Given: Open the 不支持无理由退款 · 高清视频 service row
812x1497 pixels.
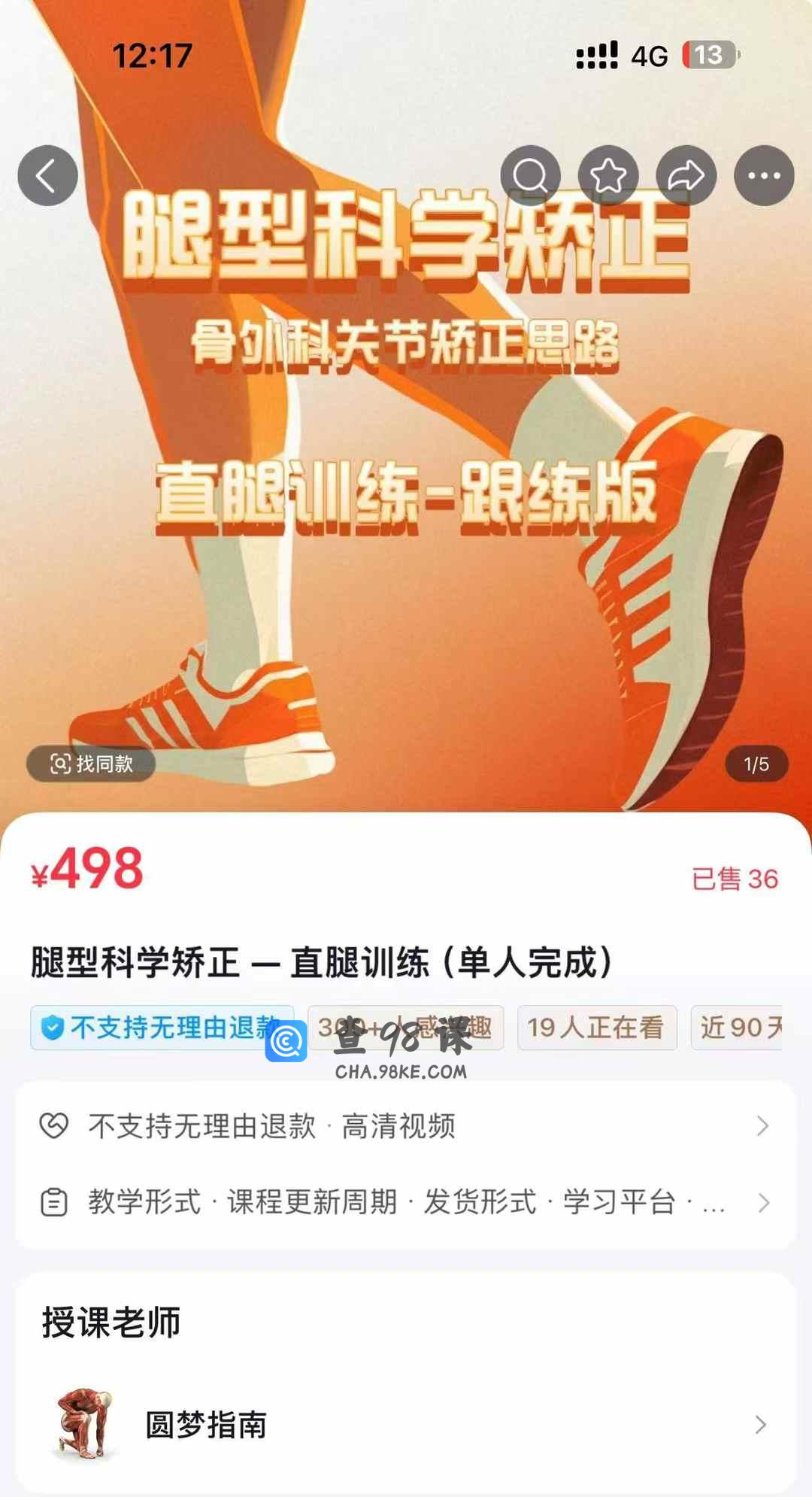Looking at the screenshot, I should point(406,1126).
